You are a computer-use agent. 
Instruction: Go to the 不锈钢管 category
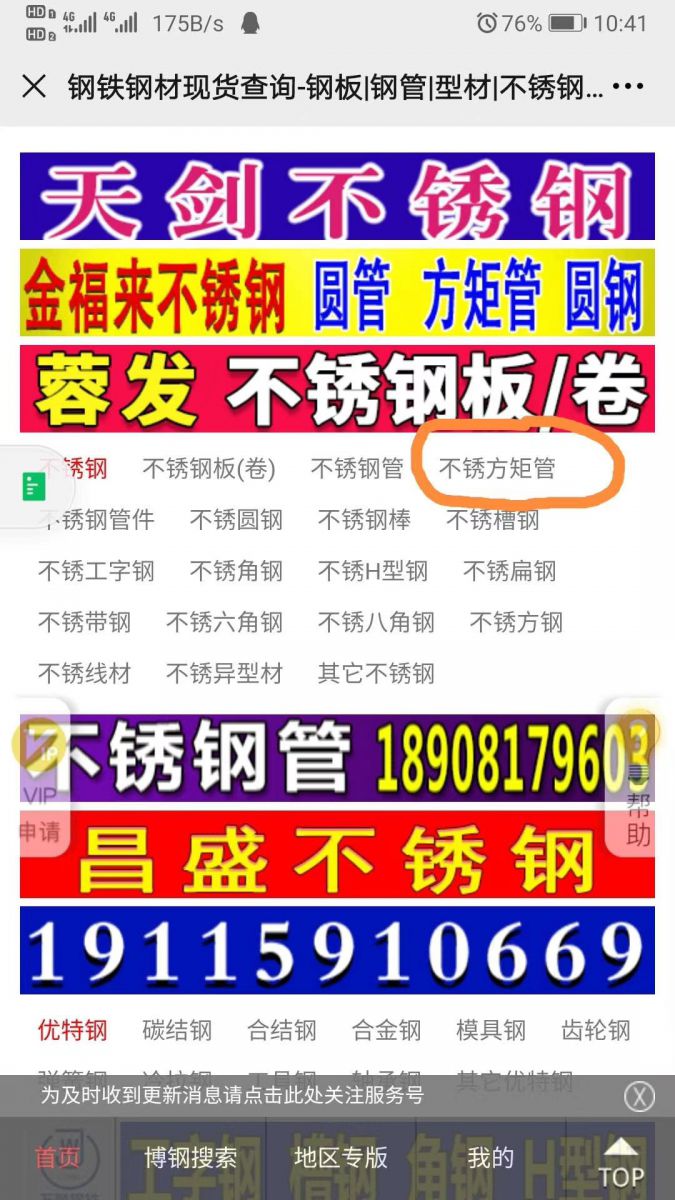[x=357, y=468]
